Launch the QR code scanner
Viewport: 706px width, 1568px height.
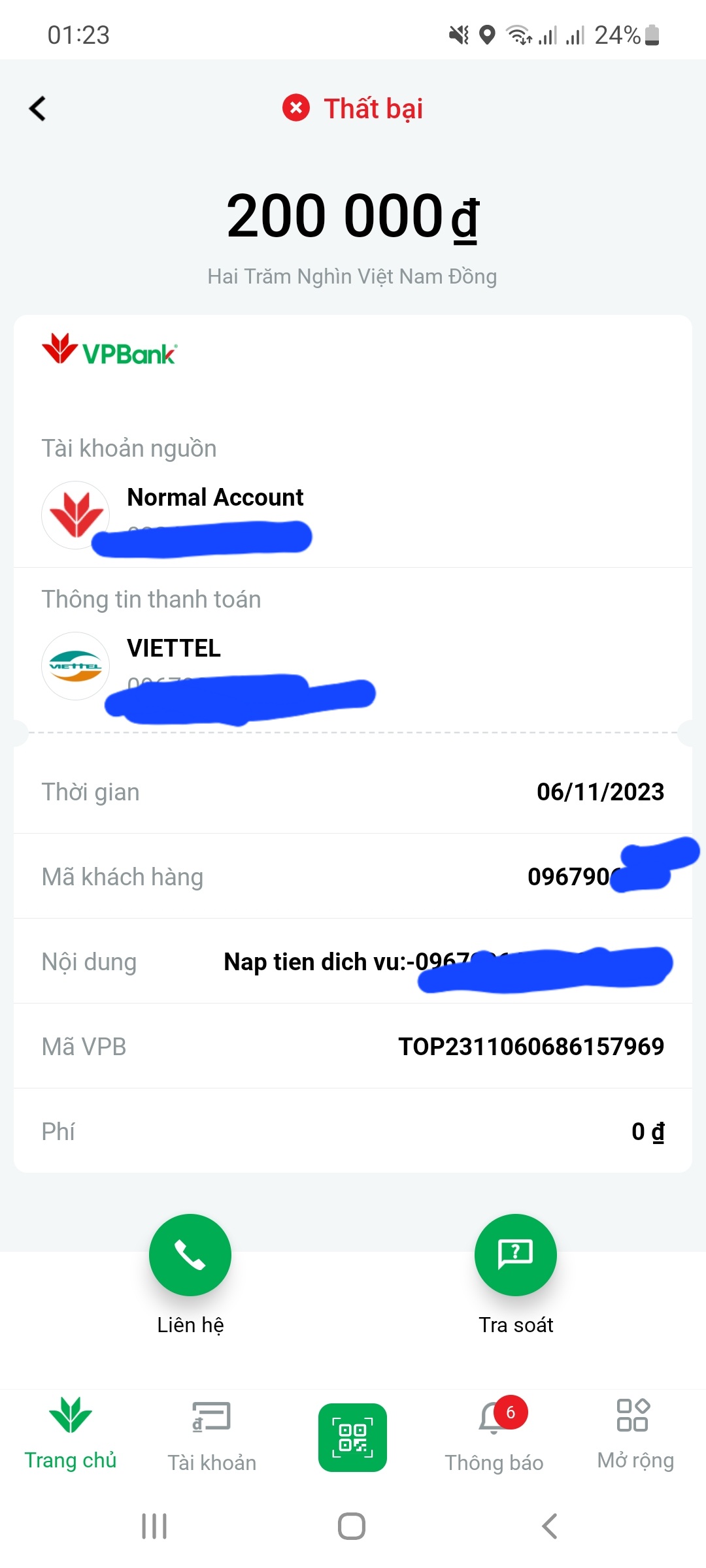pos(352,1437)
